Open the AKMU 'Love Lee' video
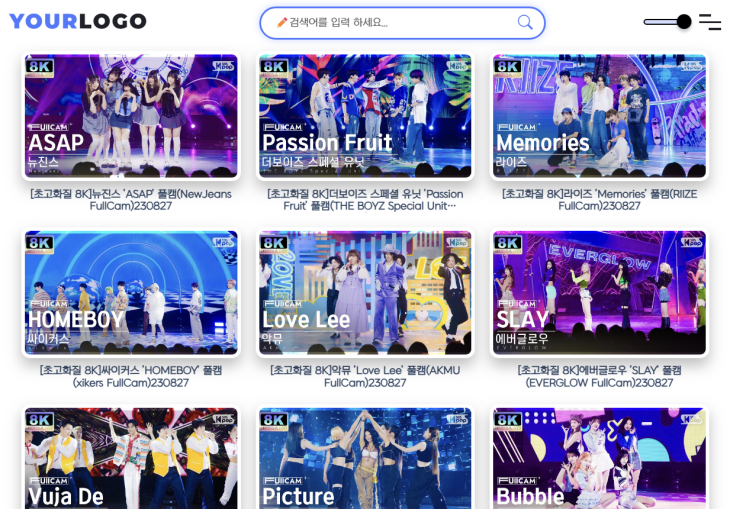Viewport: 730px width, 509px height. click(364, 293)
